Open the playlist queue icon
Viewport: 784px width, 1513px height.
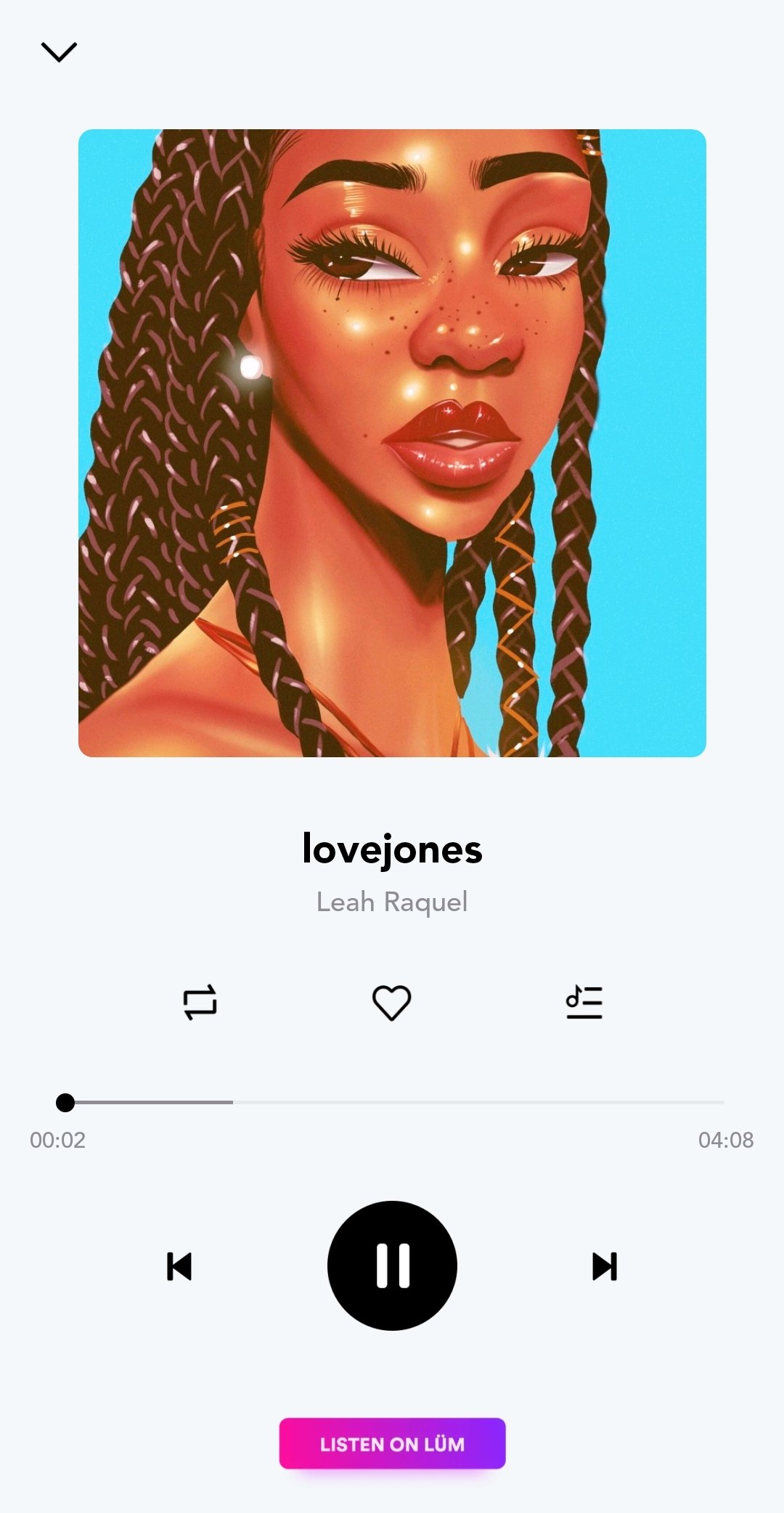coord(584,1003)
